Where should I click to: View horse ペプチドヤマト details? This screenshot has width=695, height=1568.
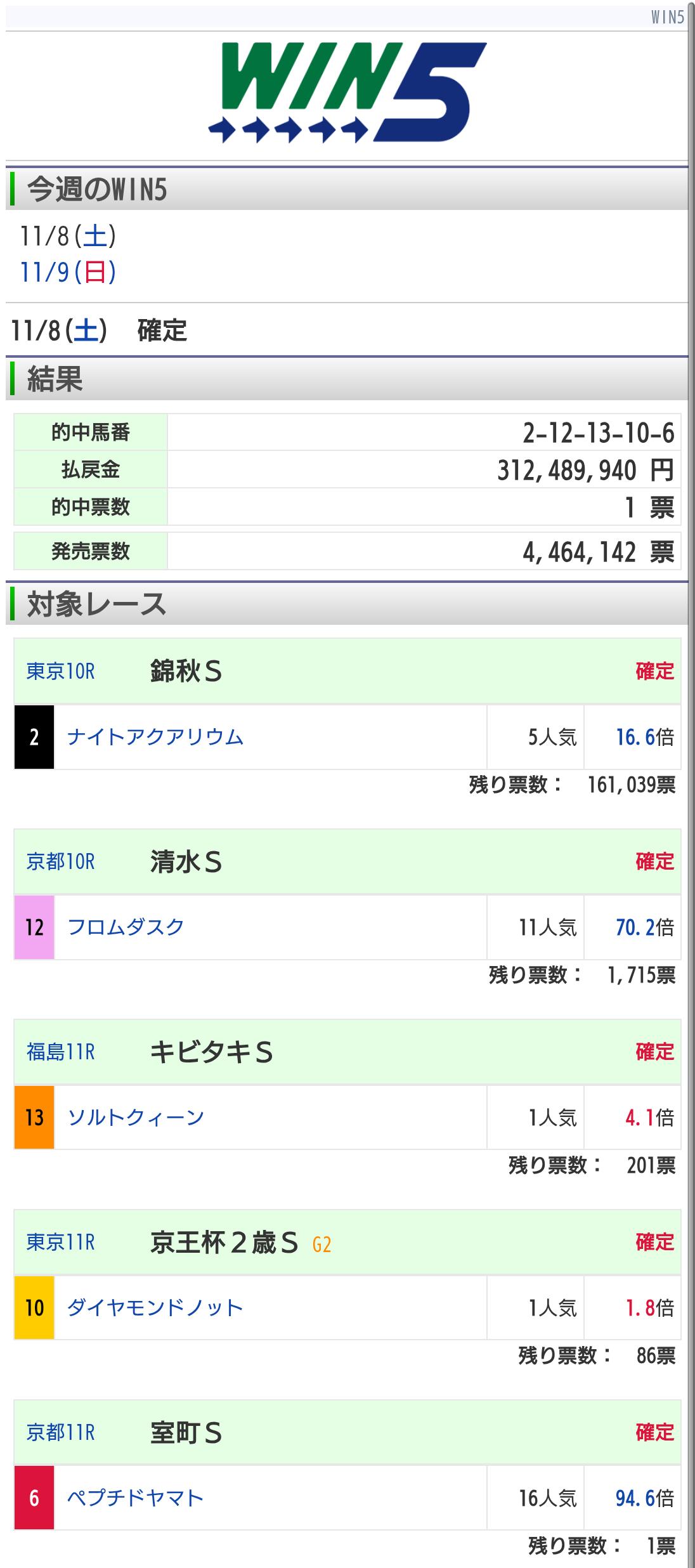coord(136,1498)
